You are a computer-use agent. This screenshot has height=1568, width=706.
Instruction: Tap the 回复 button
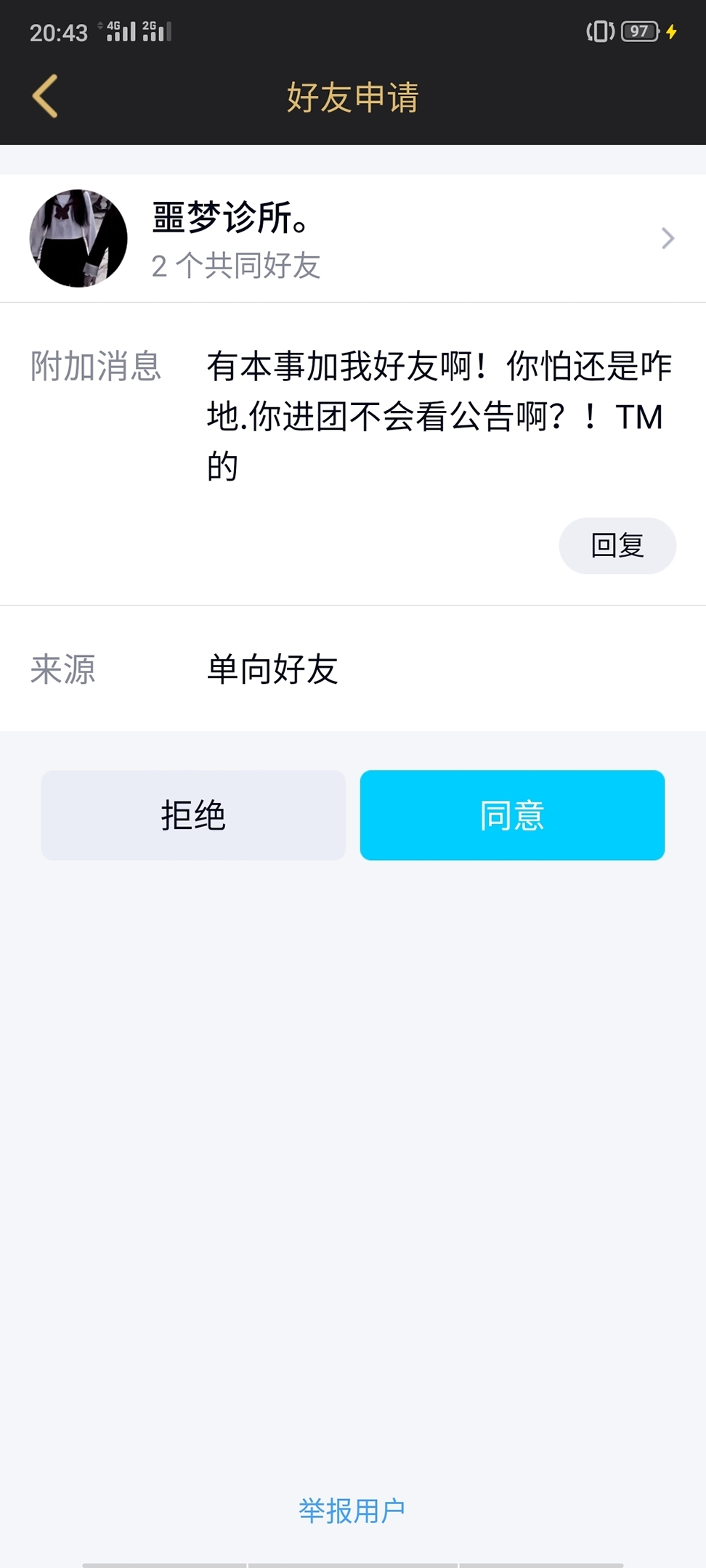point(617,546)
